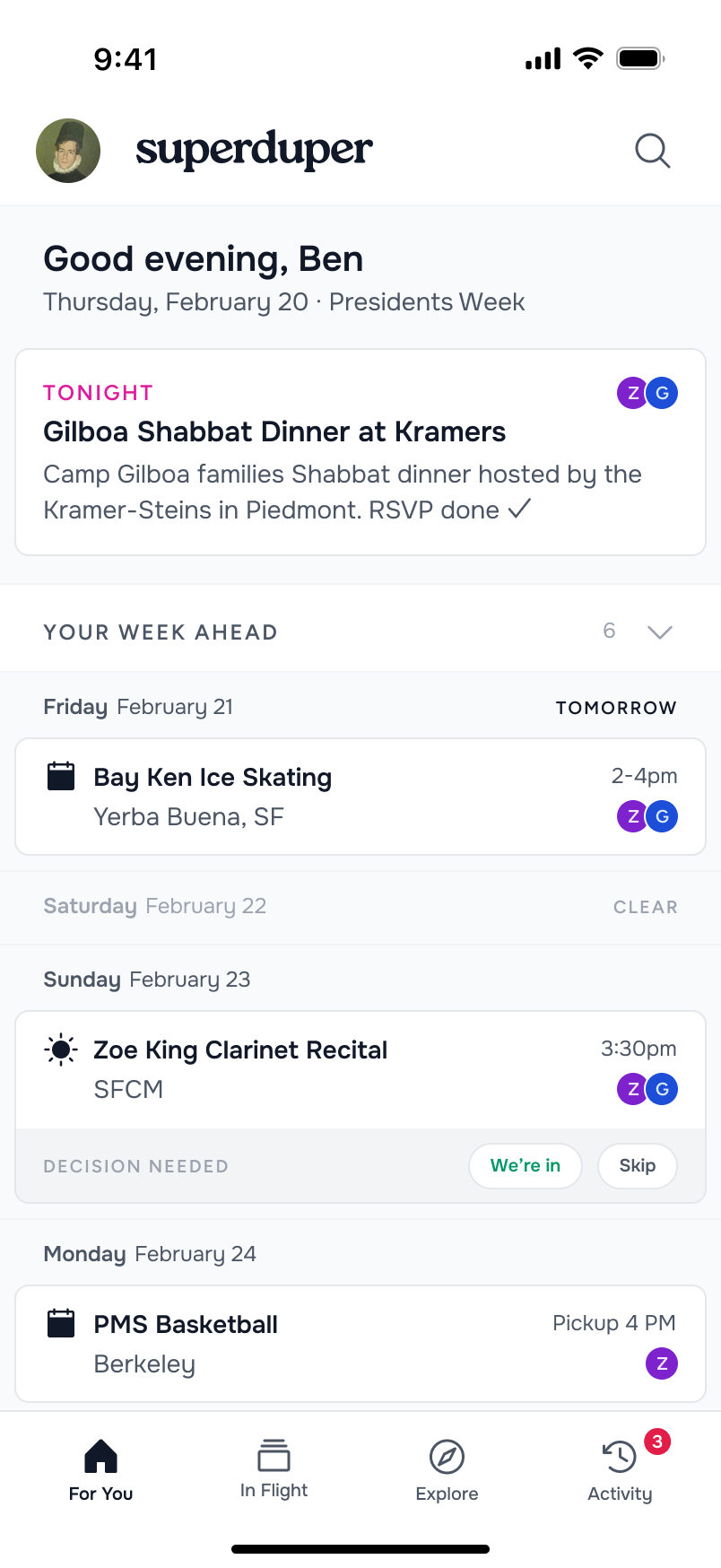
Task: Open search with the magnifying glass icon
Action: pyautogui.click(x=653, y=151)
